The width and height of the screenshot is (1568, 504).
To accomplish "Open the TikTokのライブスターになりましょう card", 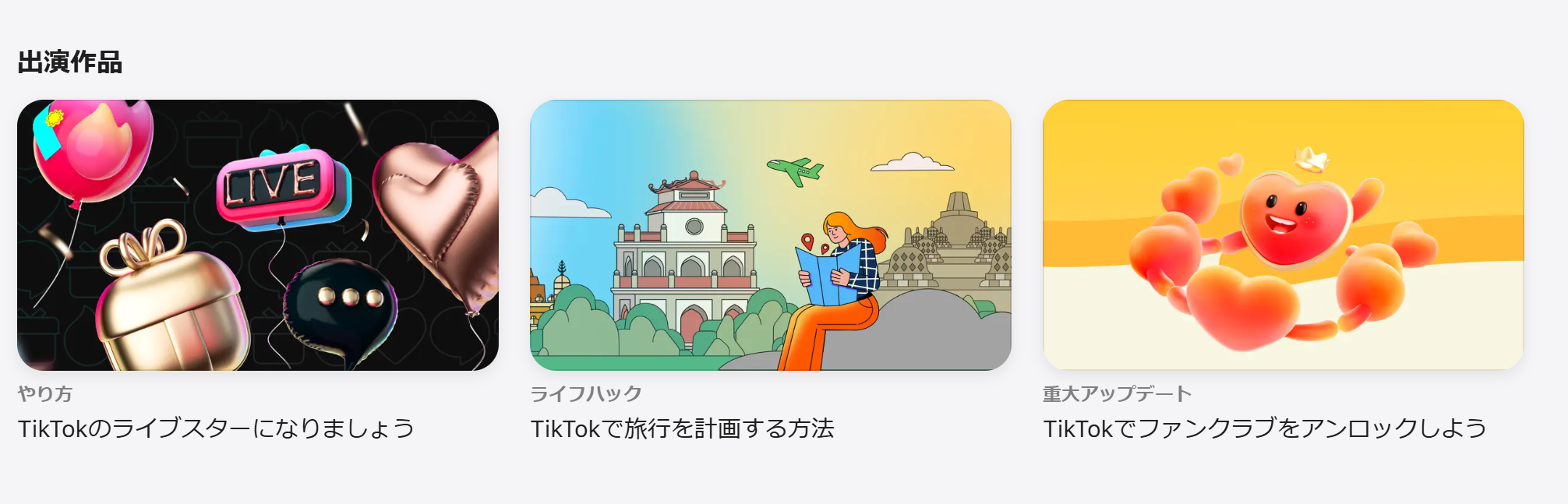I will point(257,235).
